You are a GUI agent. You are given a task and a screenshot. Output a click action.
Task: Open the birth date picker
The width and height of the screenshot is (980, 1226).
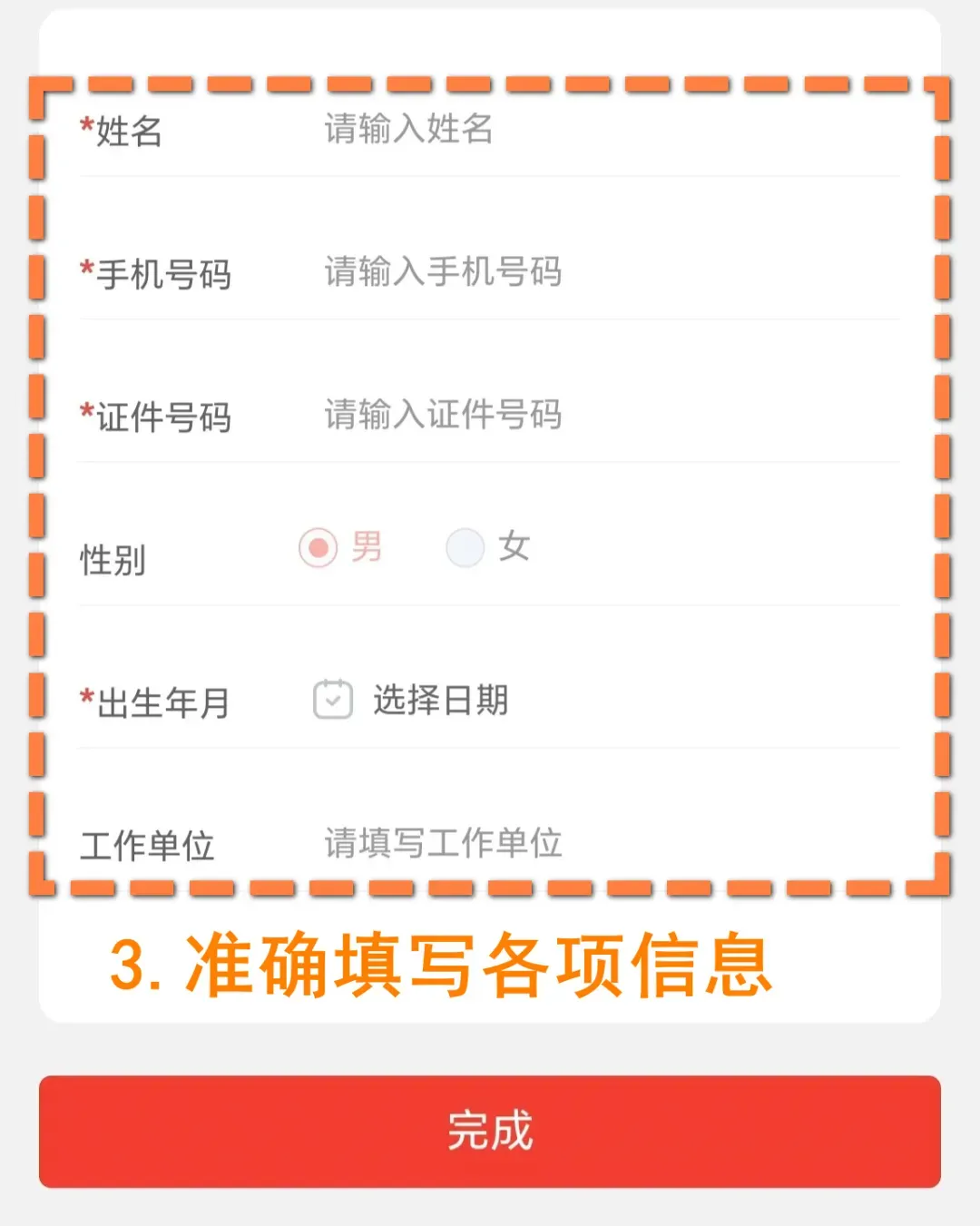[413, 701]
